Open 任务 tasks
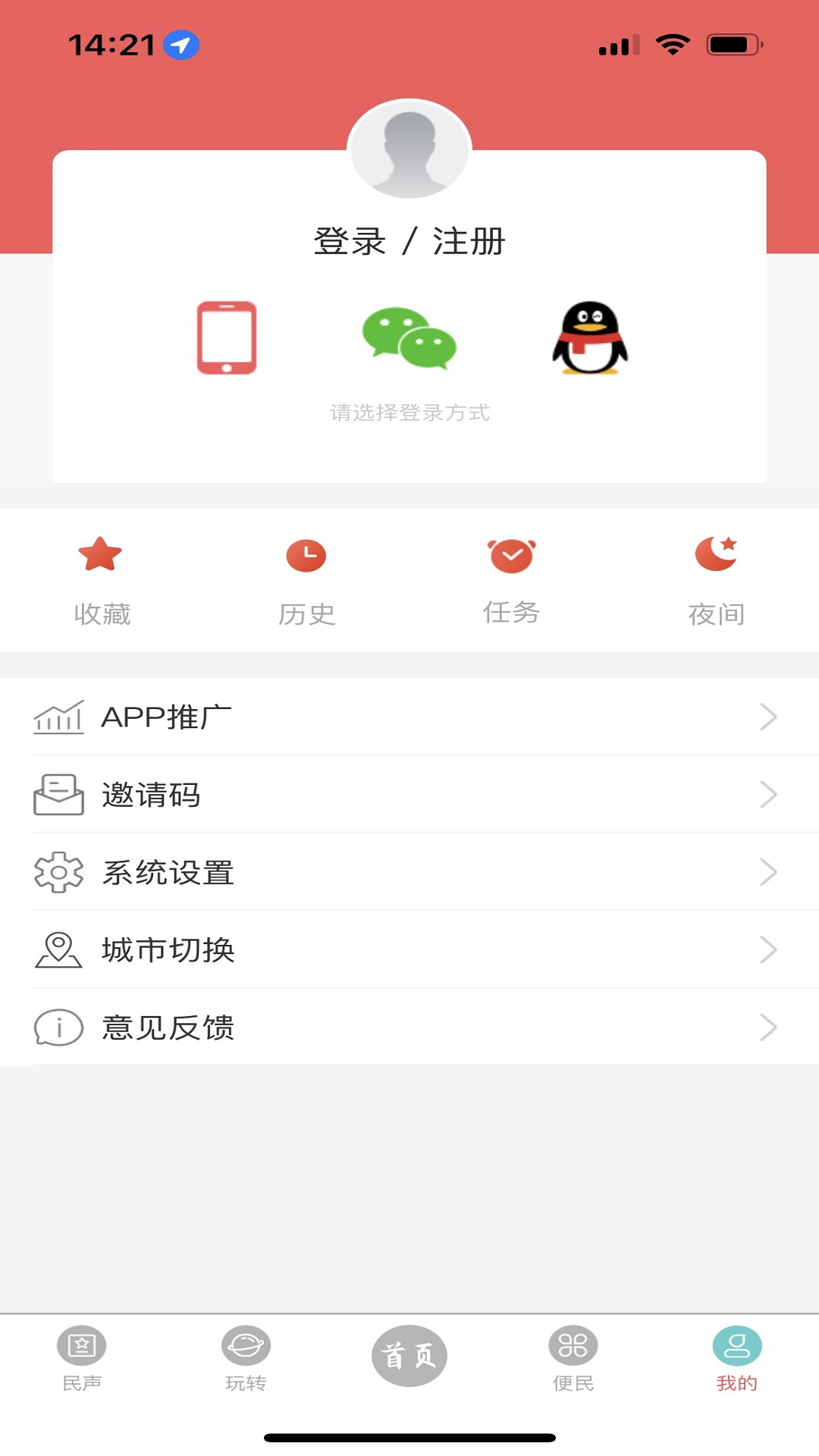Viewport: 819px width, 1456px height. [512, 581]
